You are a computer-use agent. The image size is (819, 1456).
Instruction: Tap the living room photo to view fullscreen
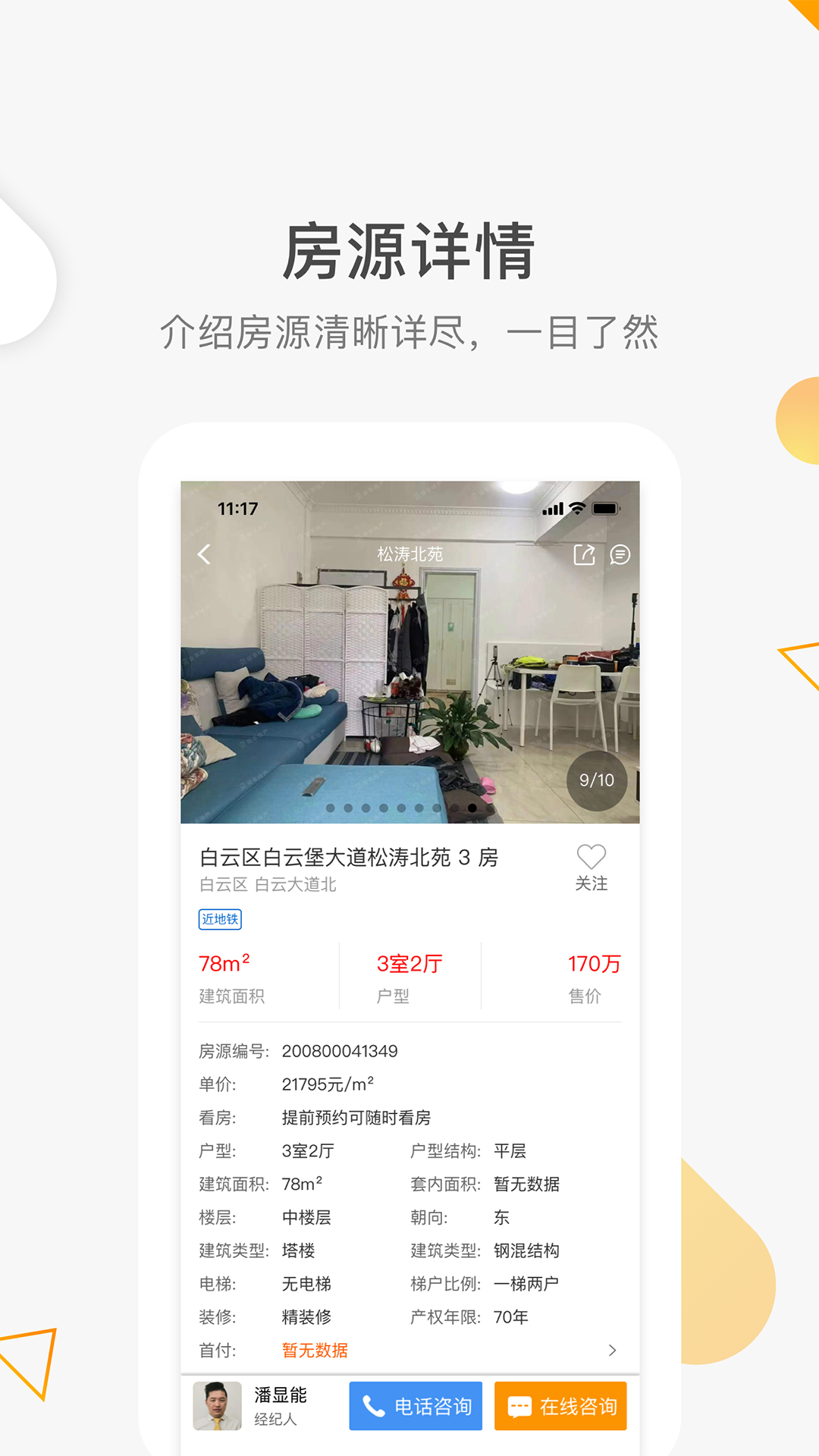(409, 667)
